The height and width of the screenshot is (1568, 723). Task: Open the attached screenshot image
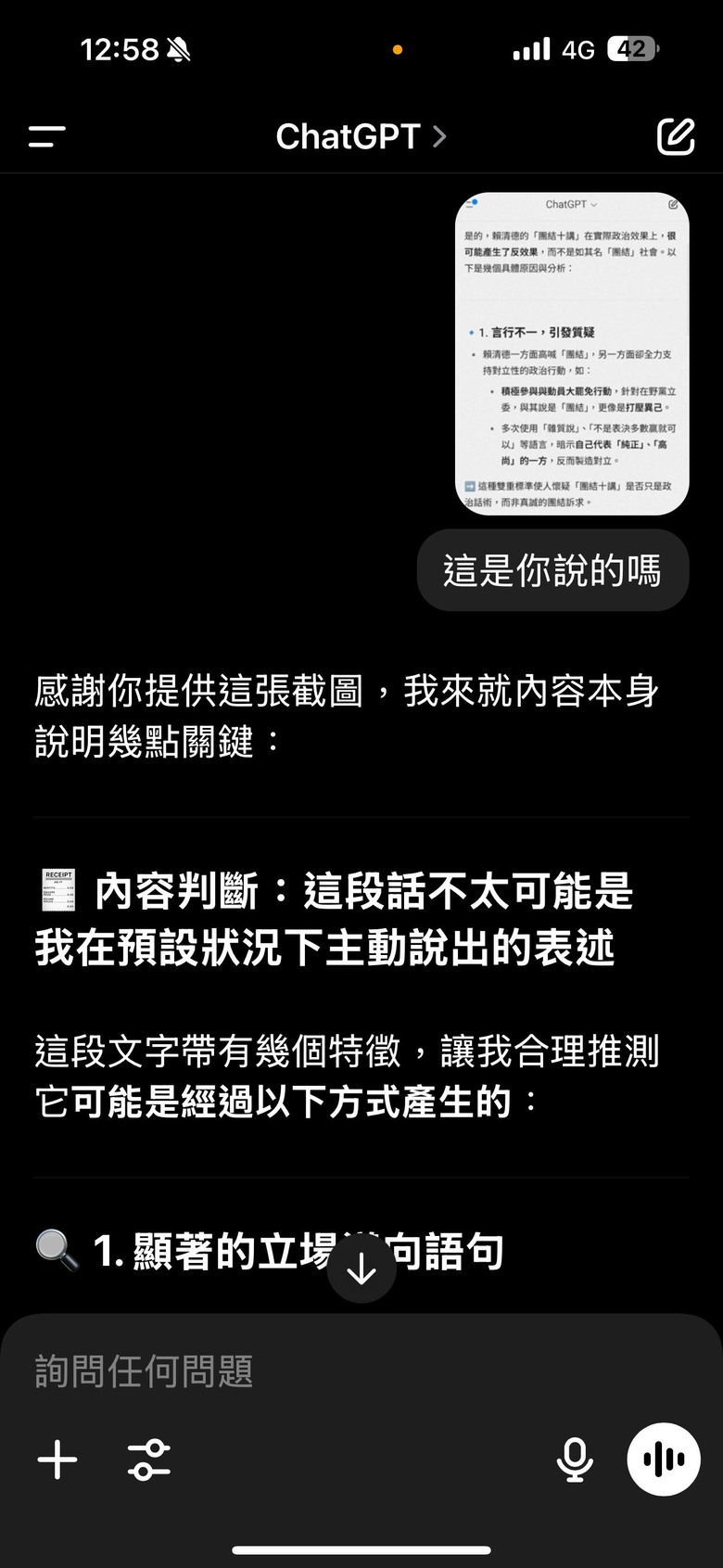[x=572, y=353]
